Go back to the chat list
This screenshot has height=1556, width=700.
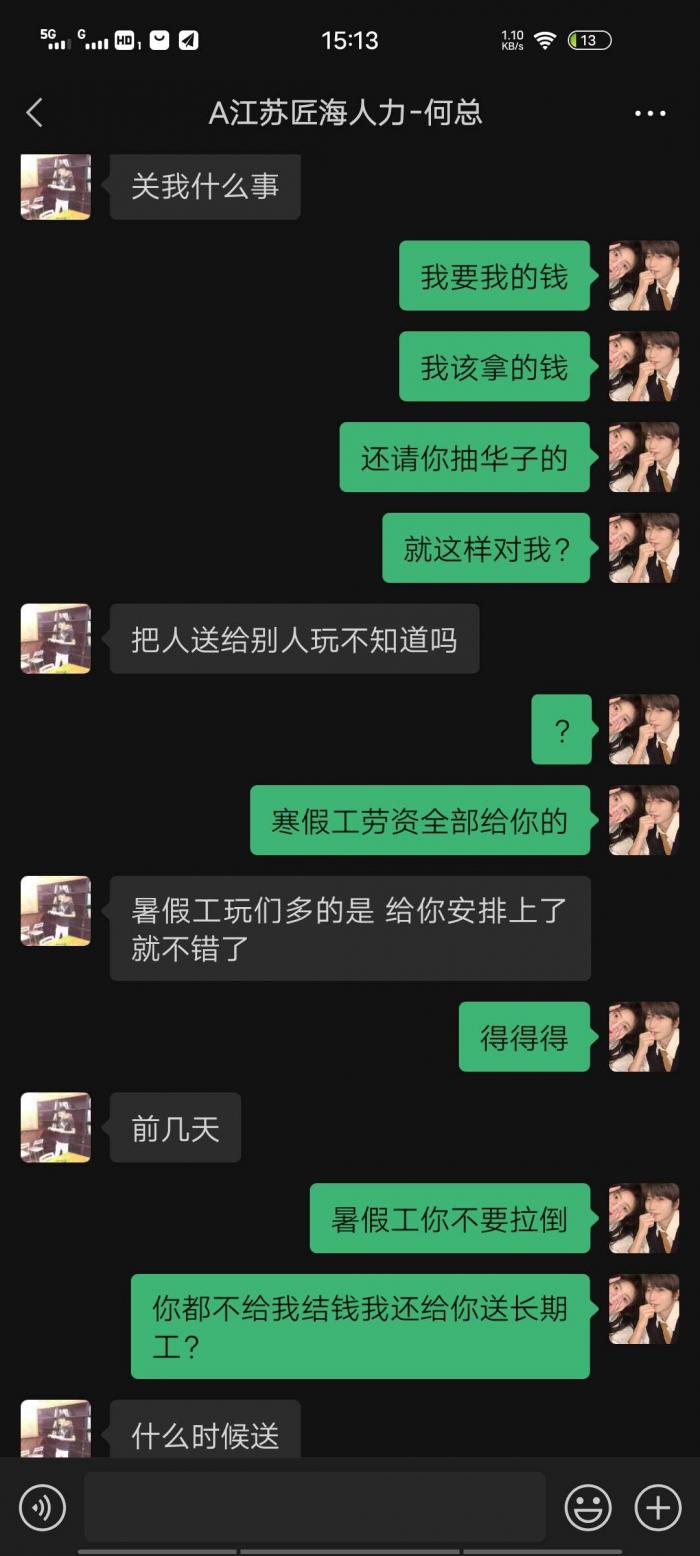tap(35, 113)
